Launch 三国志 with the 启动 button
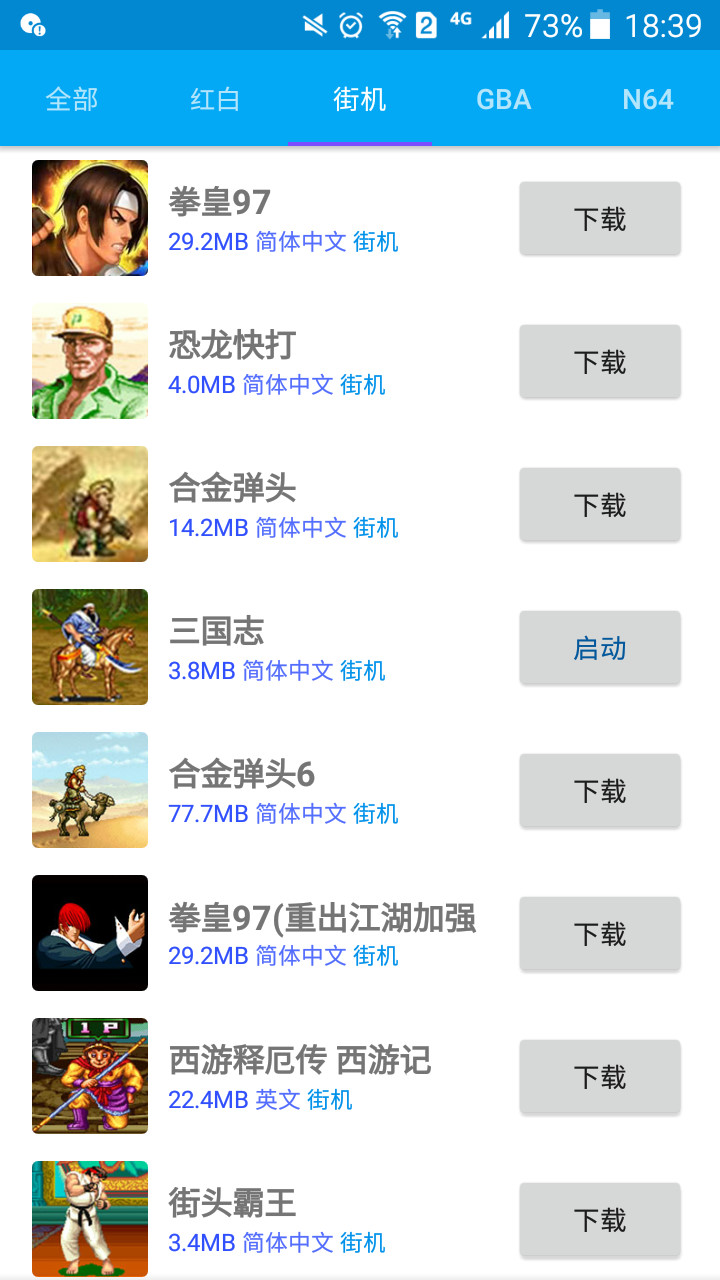The height and width of the screenshot is (1280, 720). click(x=600, y=647)
